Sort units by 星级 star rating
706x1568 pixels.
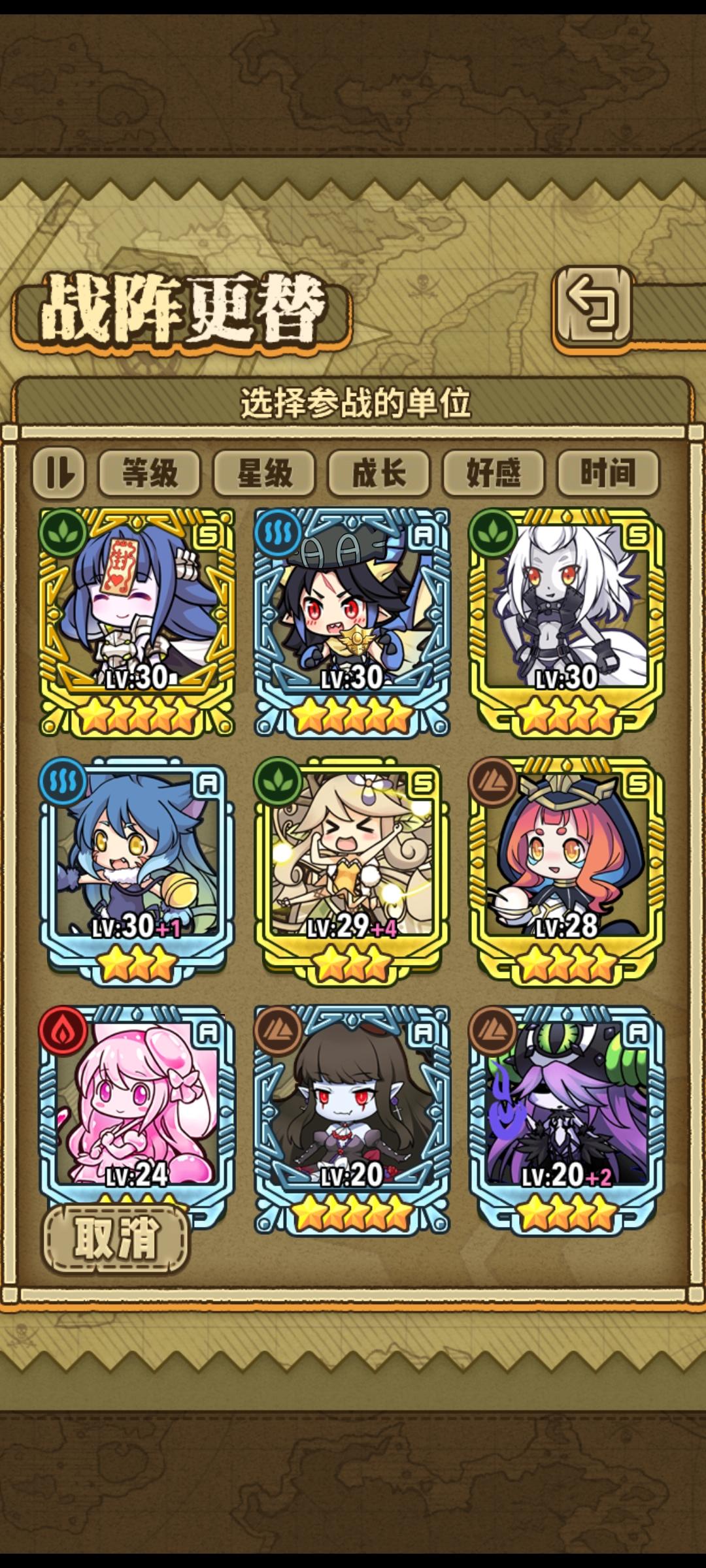(264, 473)
